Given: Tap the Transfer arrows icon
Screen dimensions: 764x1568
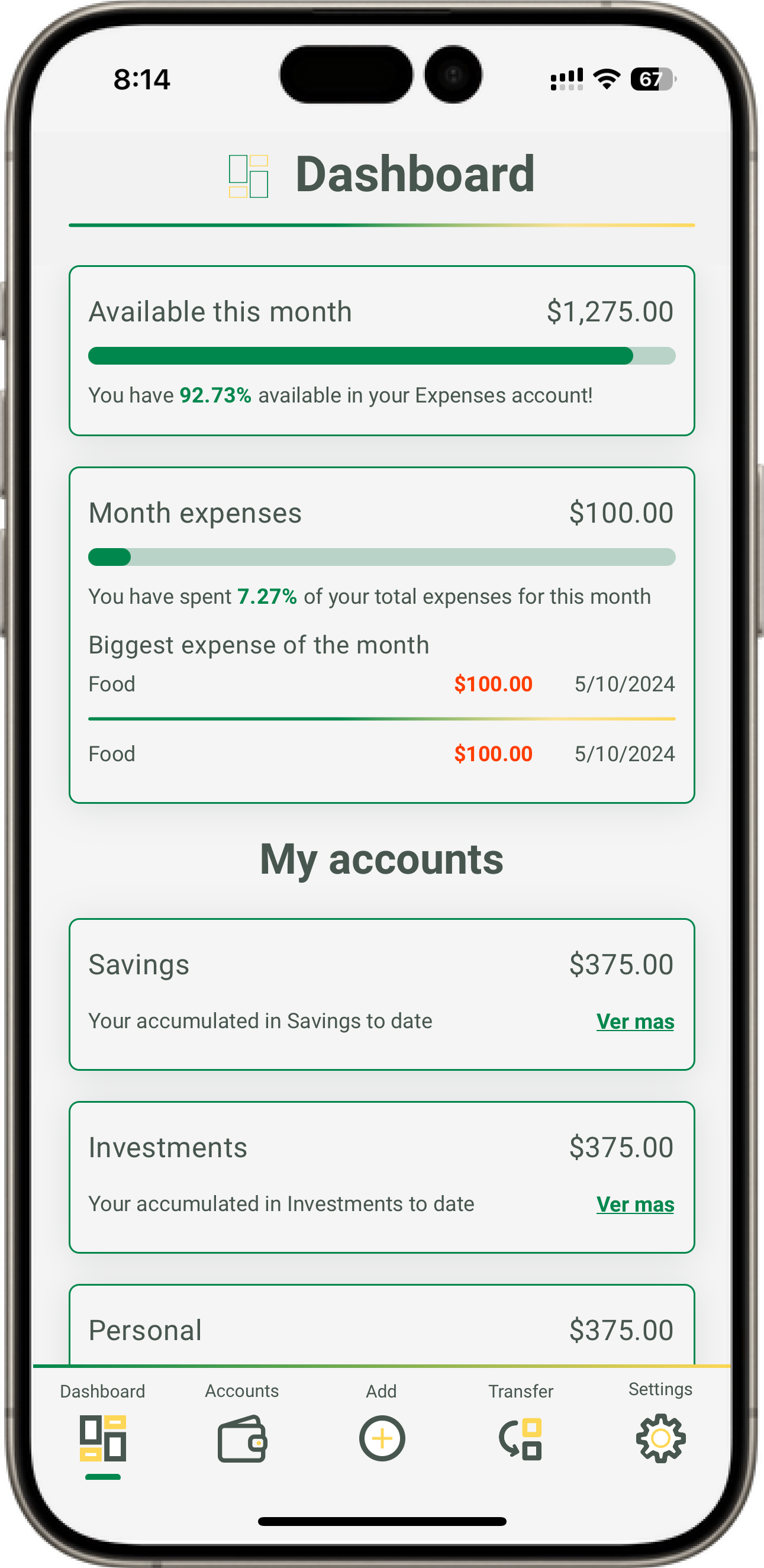Looking at the screenshot, I should 521,1440.
